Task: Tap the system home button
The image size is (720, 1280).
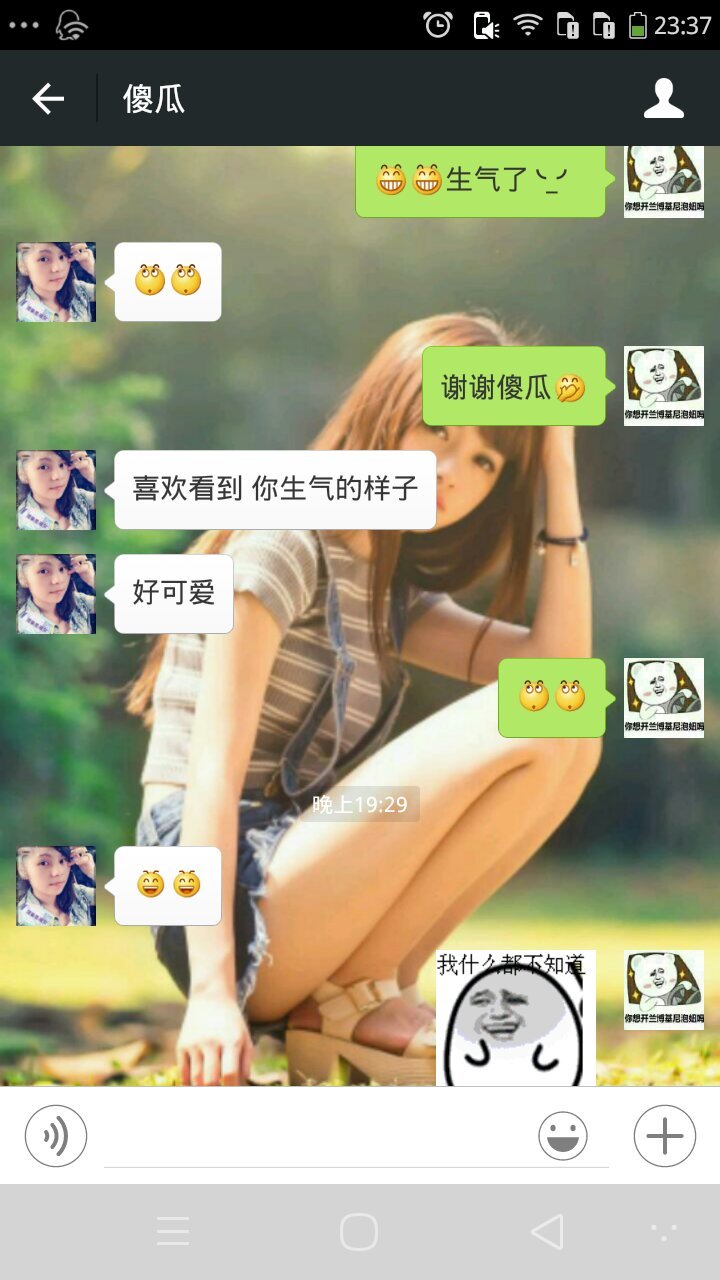Action: [359, 1232]
